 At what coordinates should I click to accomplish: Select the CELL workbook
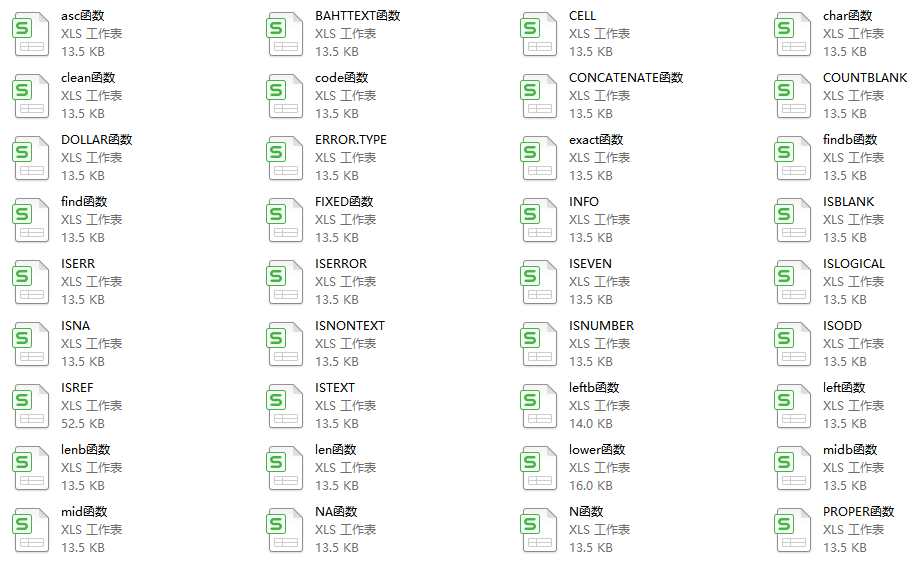(541, 34)
